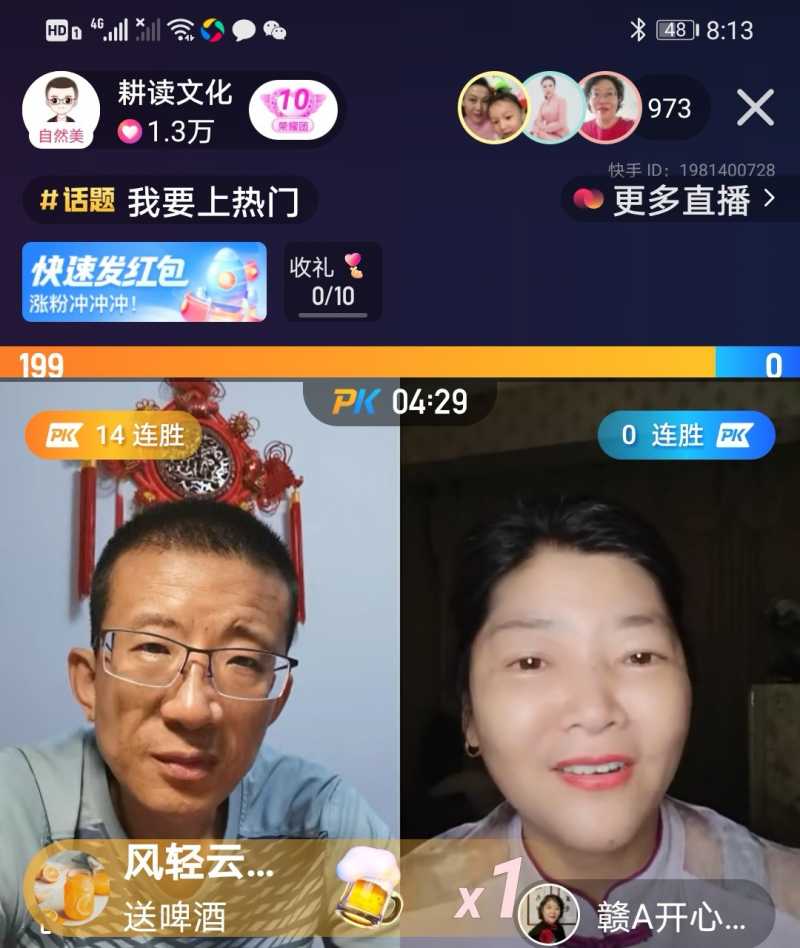
Task: Open the fan club level 10 badge
Action: (x=293, y=109)
